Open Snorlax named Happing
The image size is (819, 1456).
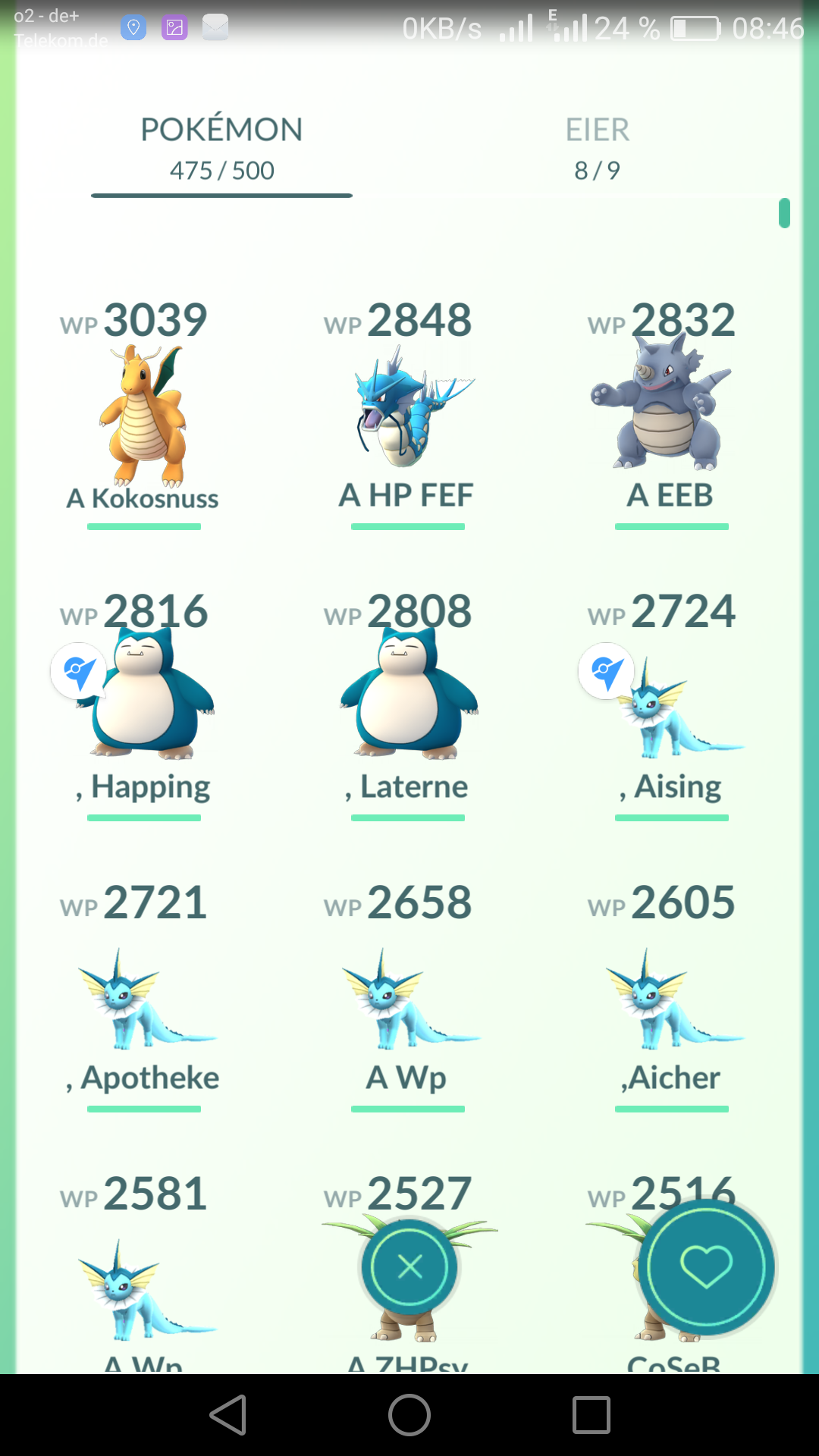pyautogui.click(x=144, y=705)
